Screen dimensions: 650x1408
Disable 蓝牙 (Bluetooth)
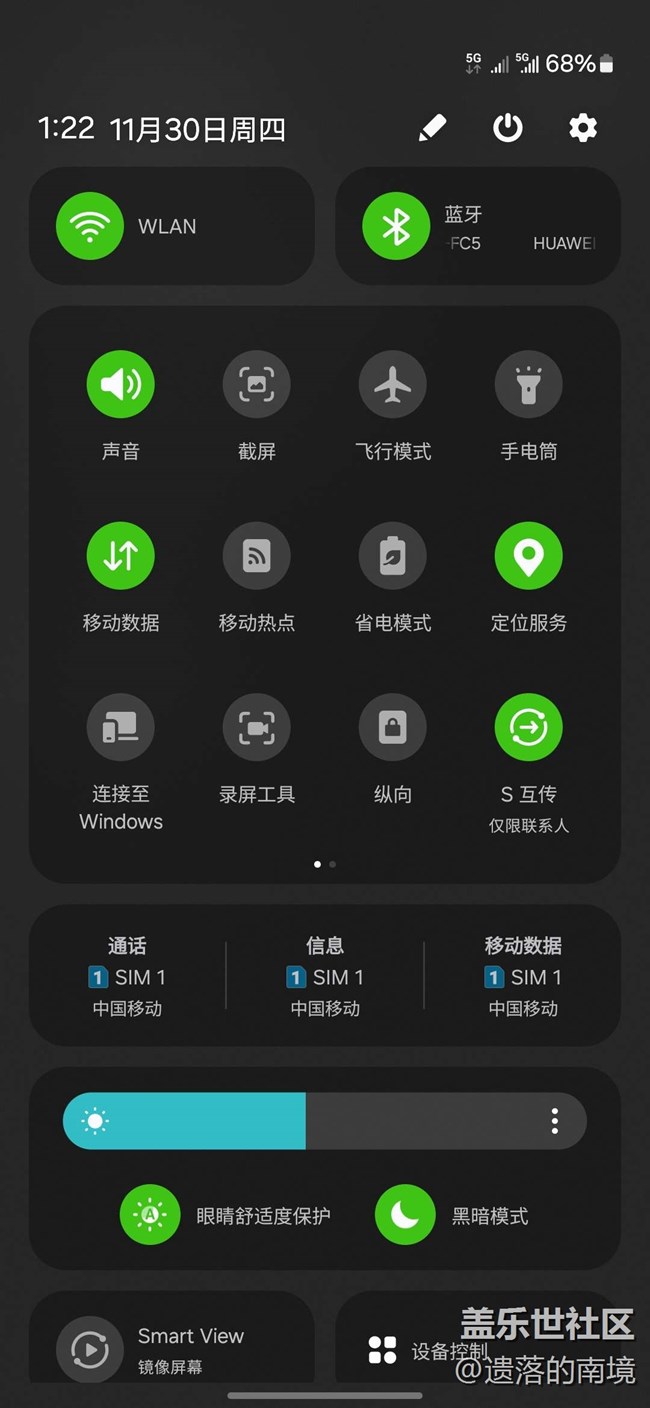tap(396, 226)
